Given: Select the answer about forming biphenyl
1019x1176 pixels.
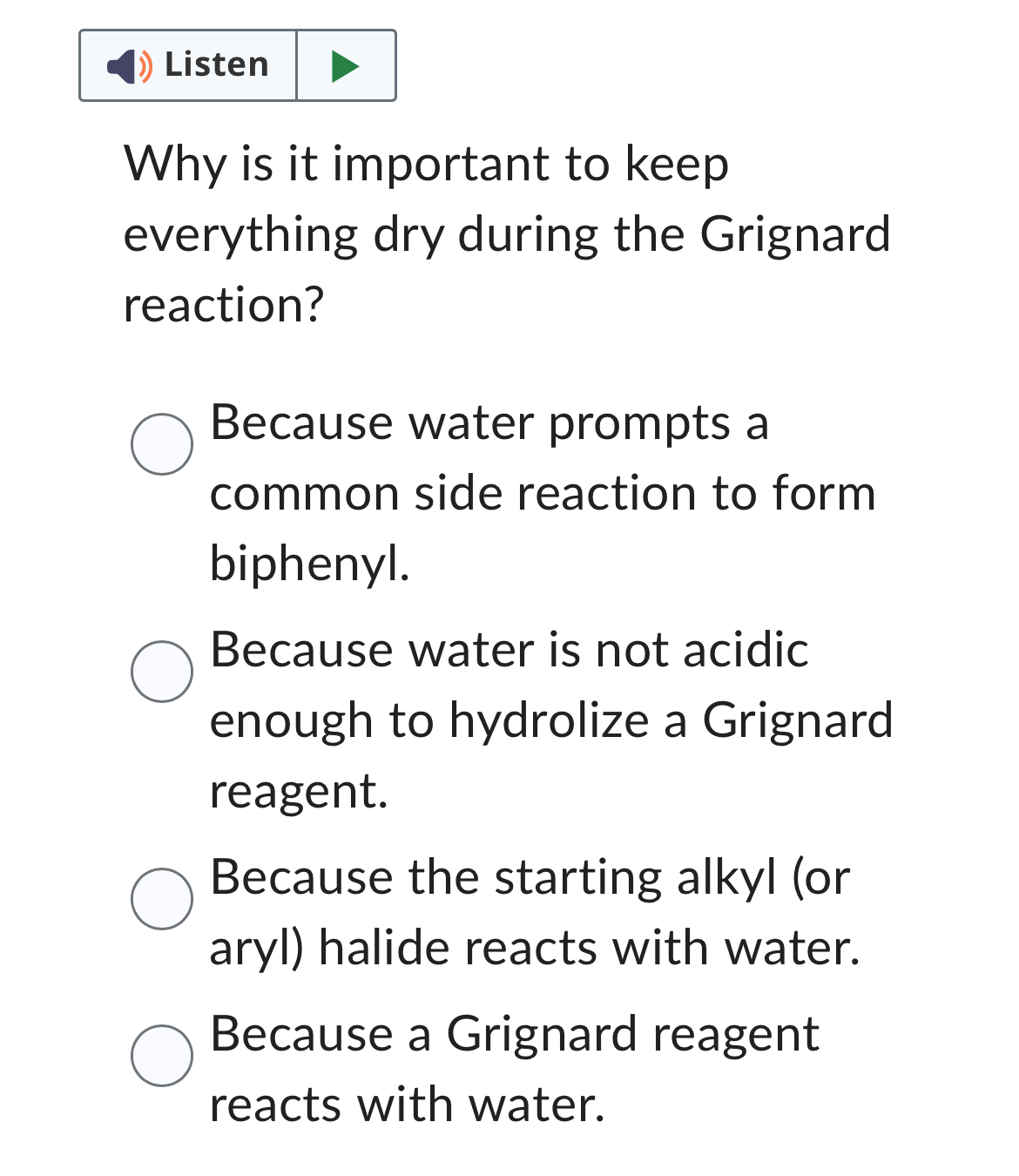Looking at the screenshot, I should (x=162, y=444).
